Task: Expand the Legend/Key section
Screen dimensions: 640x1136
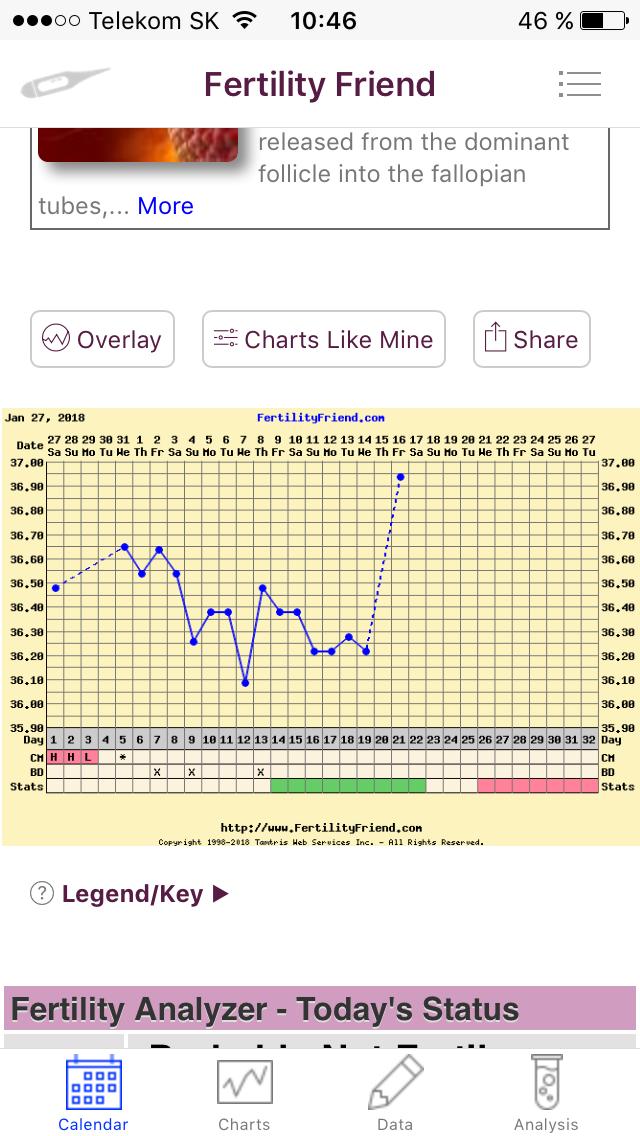Action: pos(131,894)
